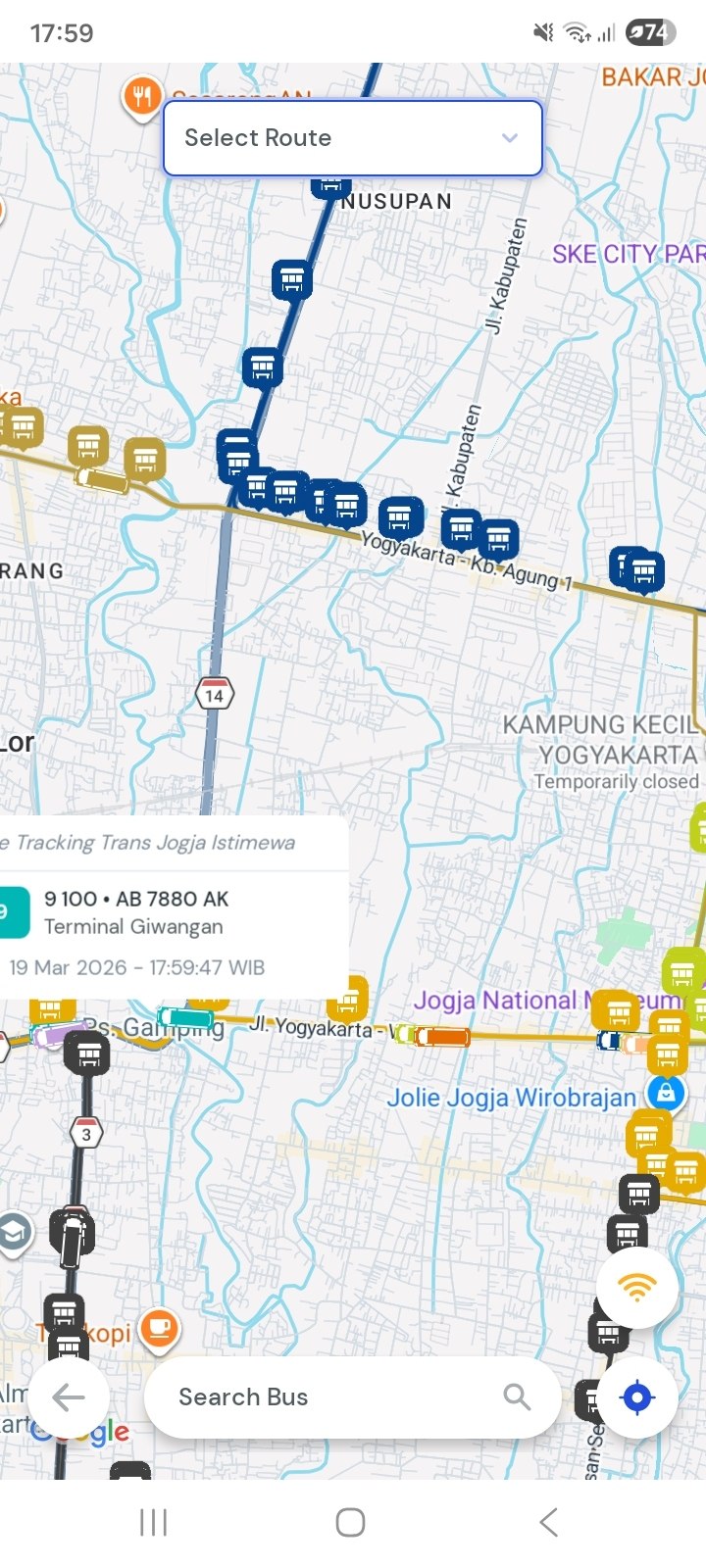This screenshot has width=706, height=1568.
Task: Open the system recent apps view
Action: pos(154,1522)
